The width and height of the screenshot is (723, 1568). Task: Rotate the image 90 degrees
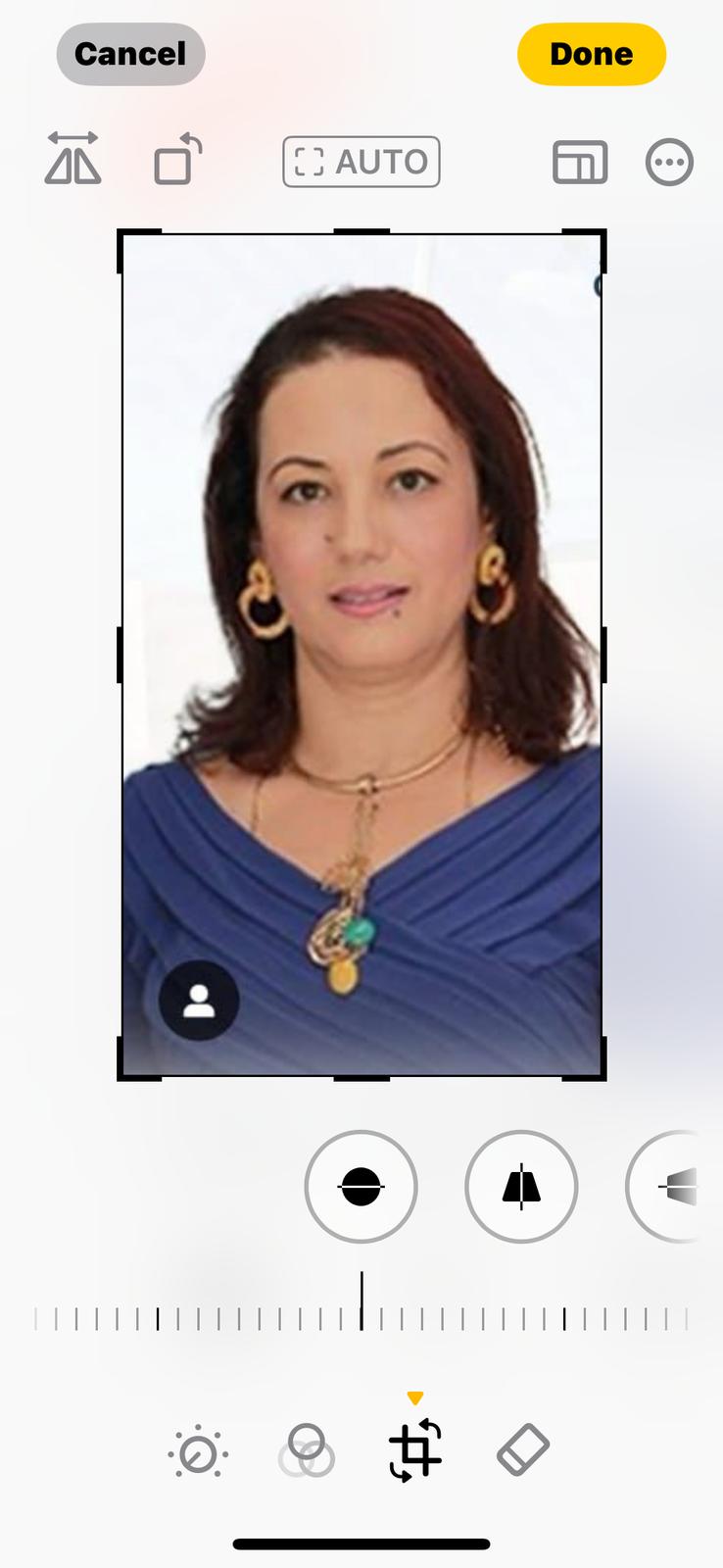coord(177,161)
